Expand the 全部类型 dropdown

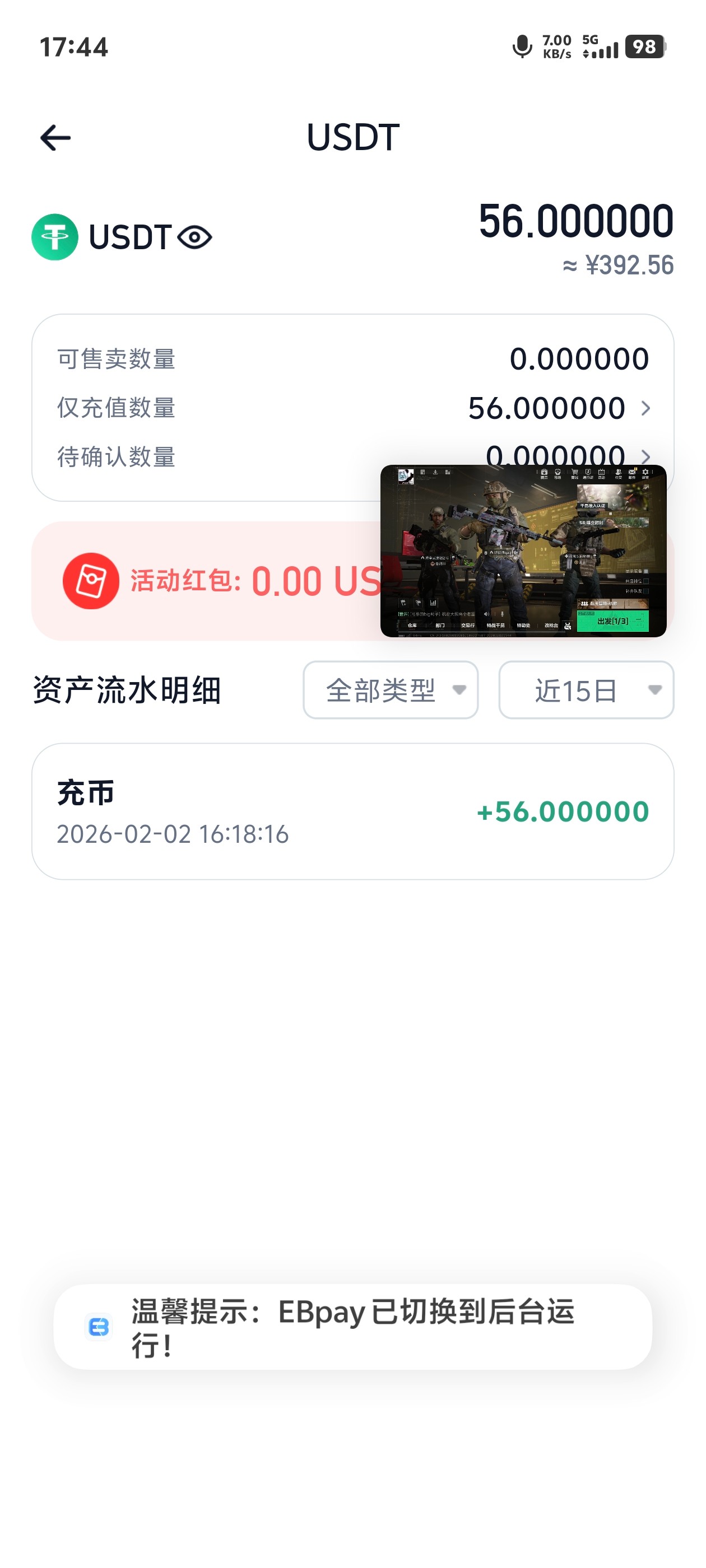coord(391,690)
